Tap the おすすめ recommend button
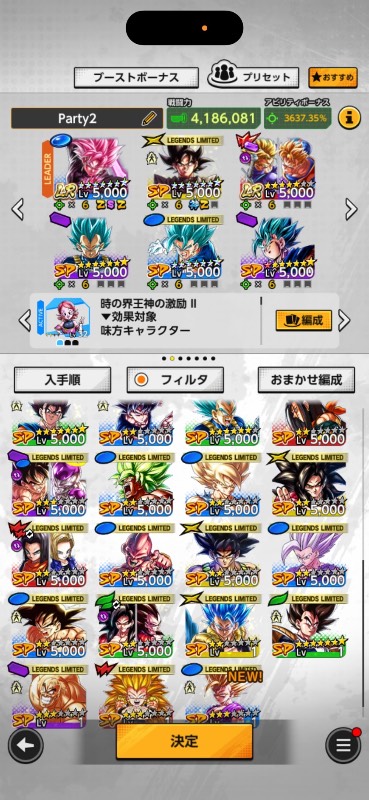Image resolution: width=369 pixels, height=800 pixels. click(333, 78)
